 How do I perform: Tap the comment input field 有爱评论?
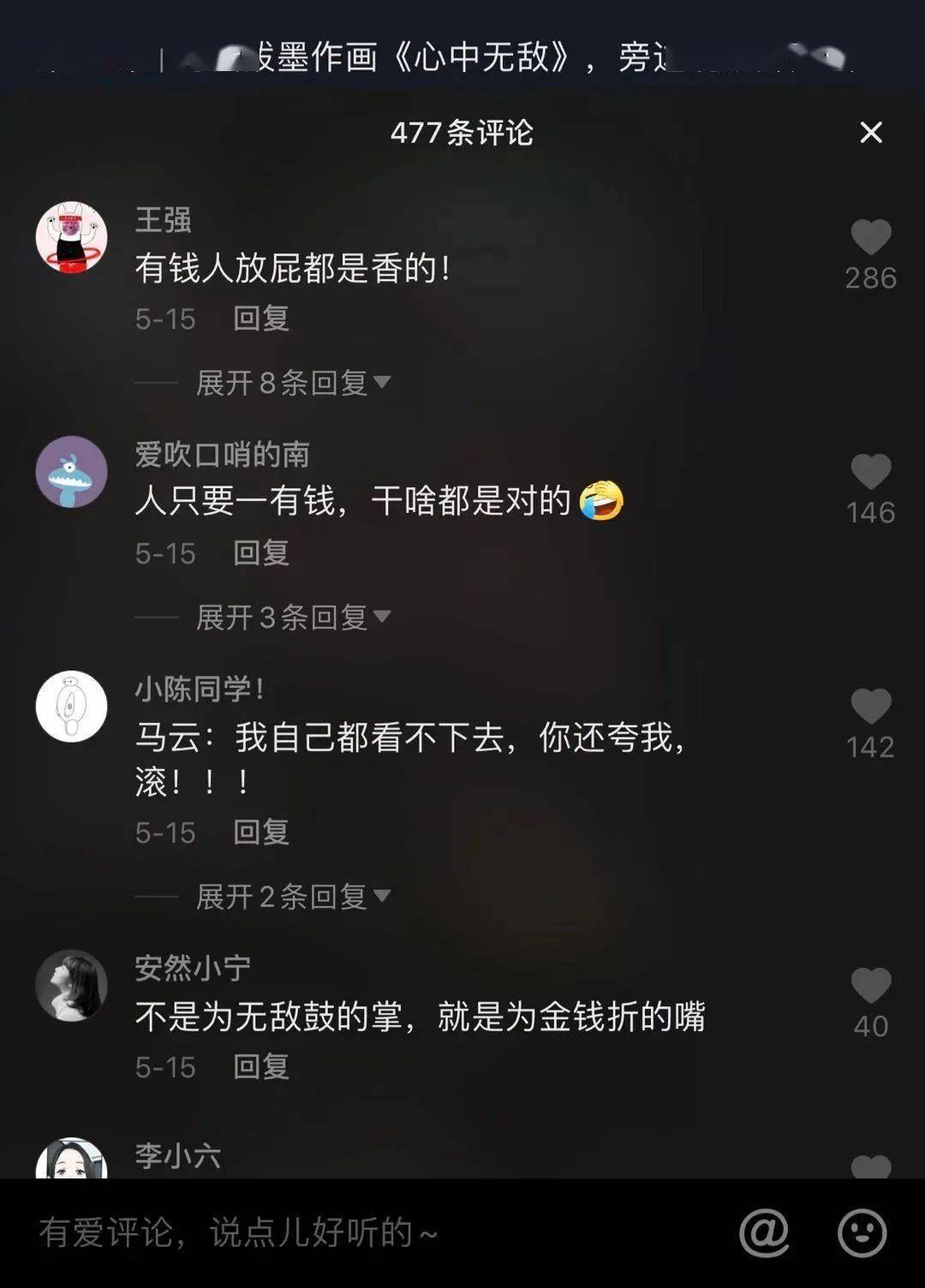coord(343,1233)
